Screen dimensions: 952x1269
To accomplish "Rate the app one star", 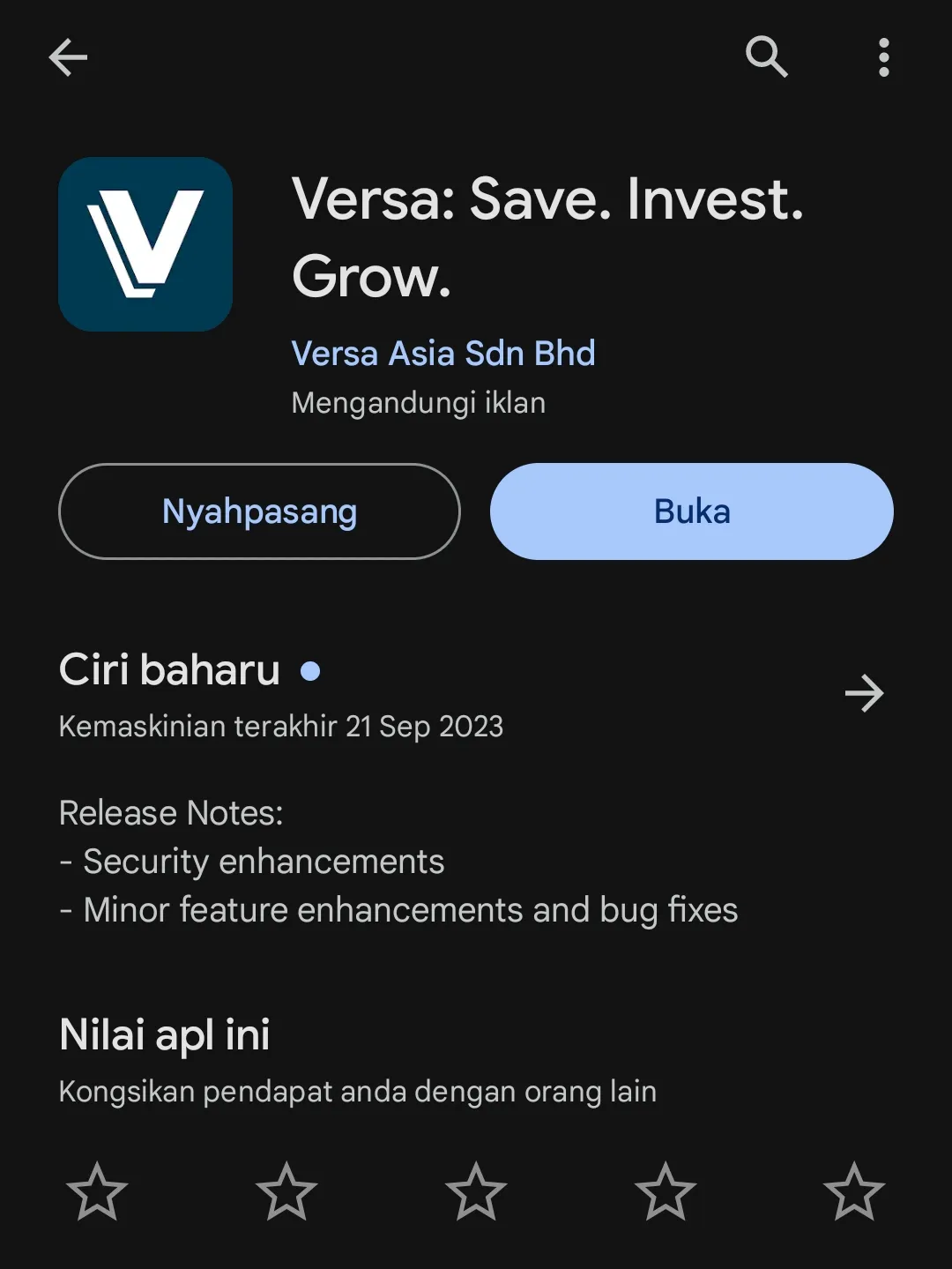I will pyautogui.click(x=97, y=1191).
